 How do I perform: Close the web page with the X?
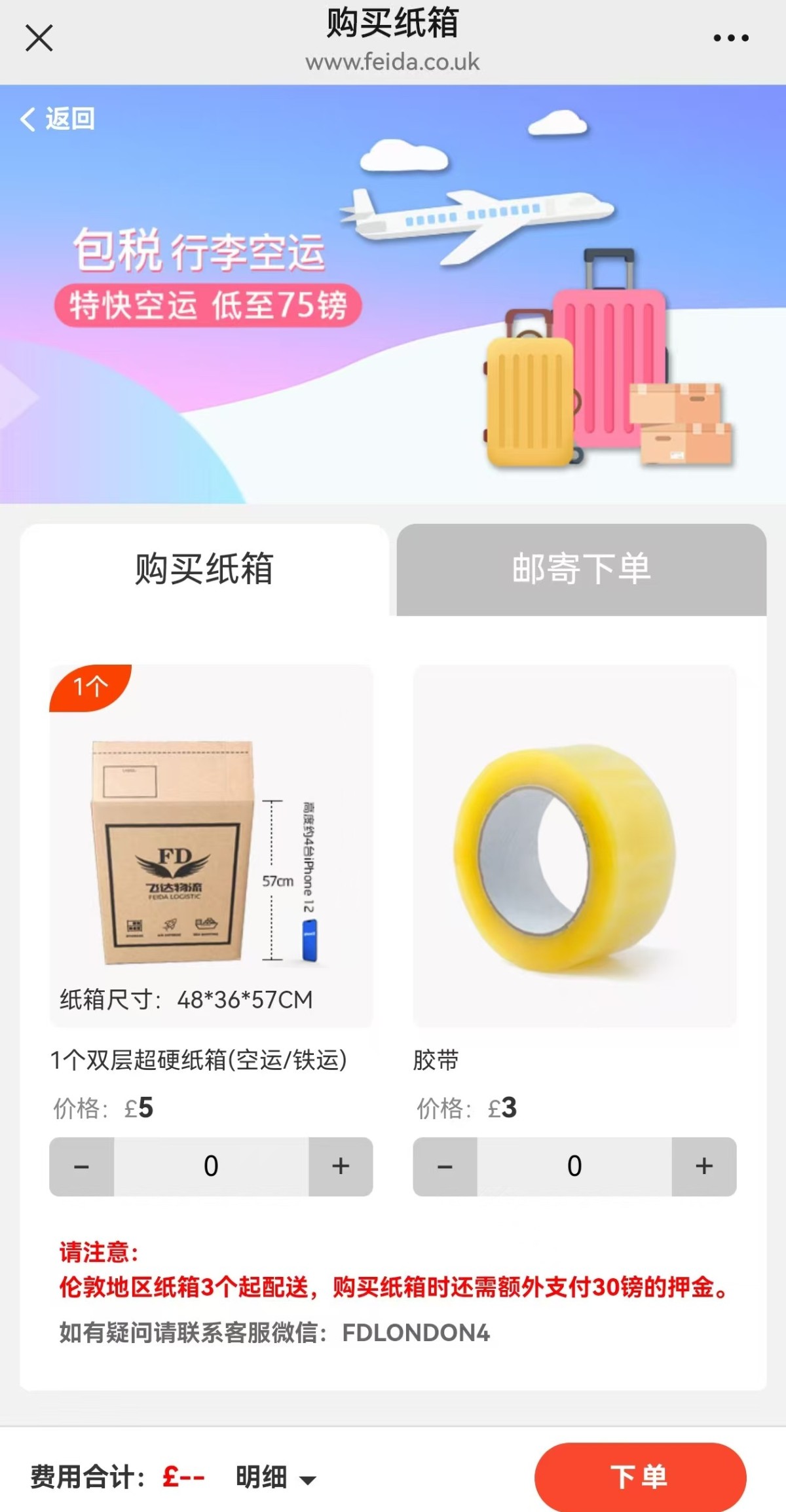click(39, 38)
